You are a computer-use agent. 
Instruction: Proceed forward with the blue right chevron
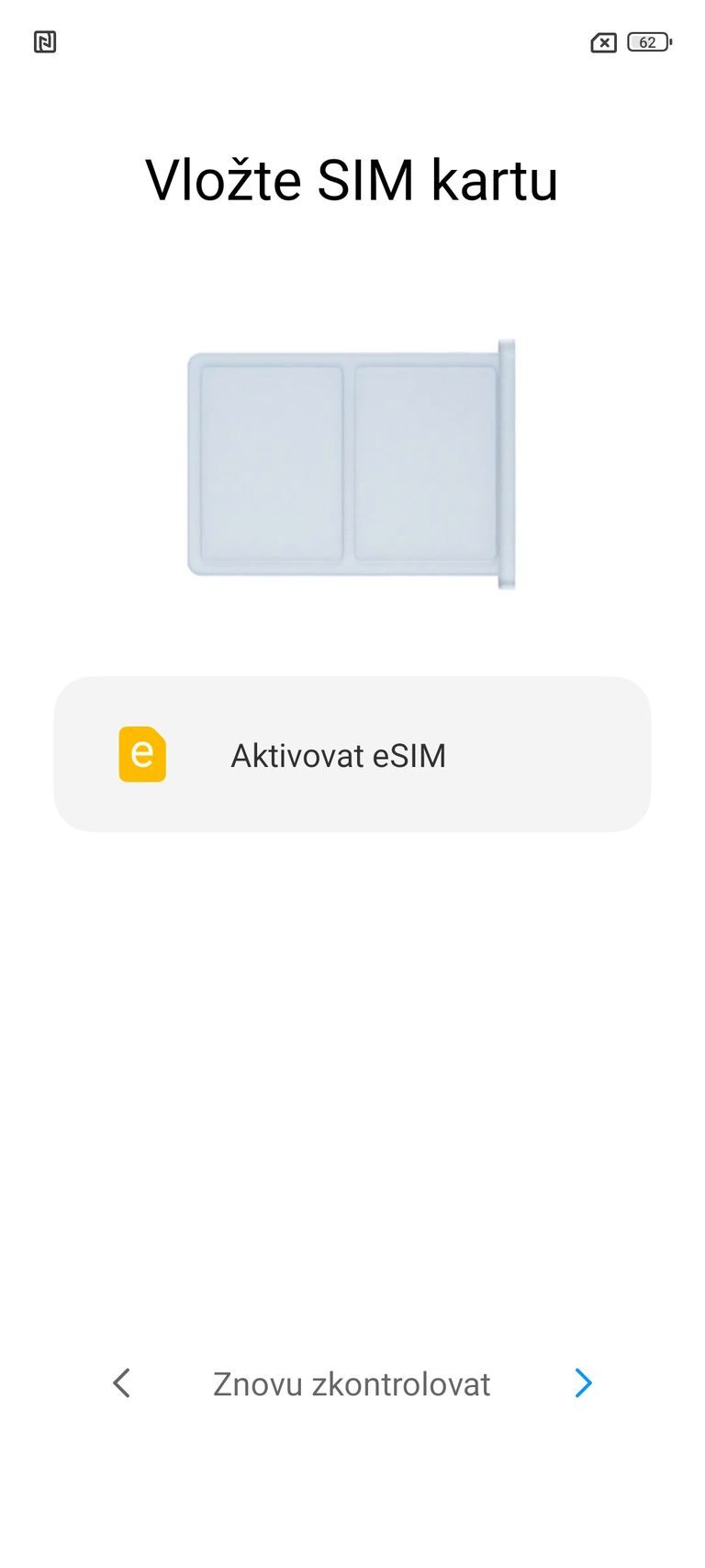pyautogui.click(x=584, y=1383)
